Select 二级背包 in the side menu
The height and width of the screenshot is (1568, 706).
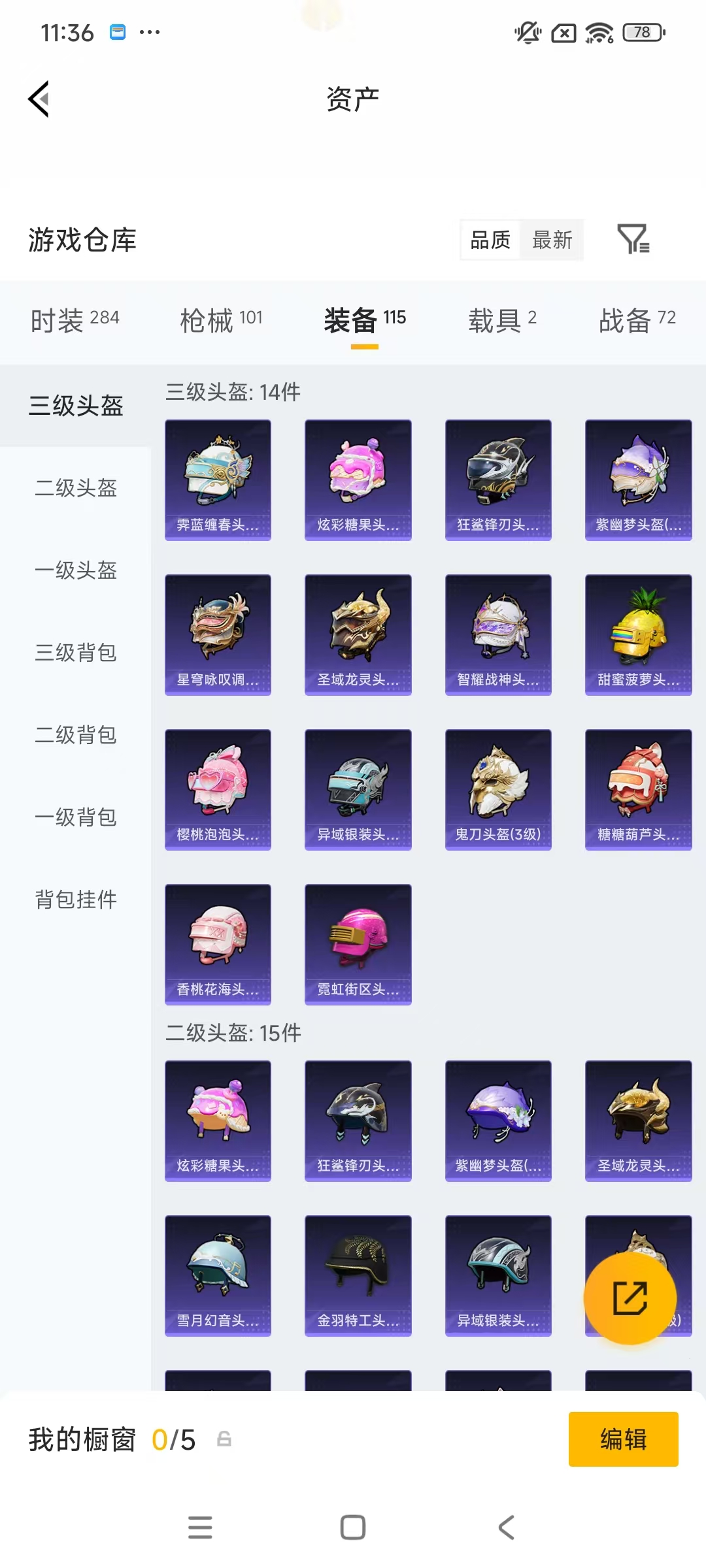tap(76, 735)
